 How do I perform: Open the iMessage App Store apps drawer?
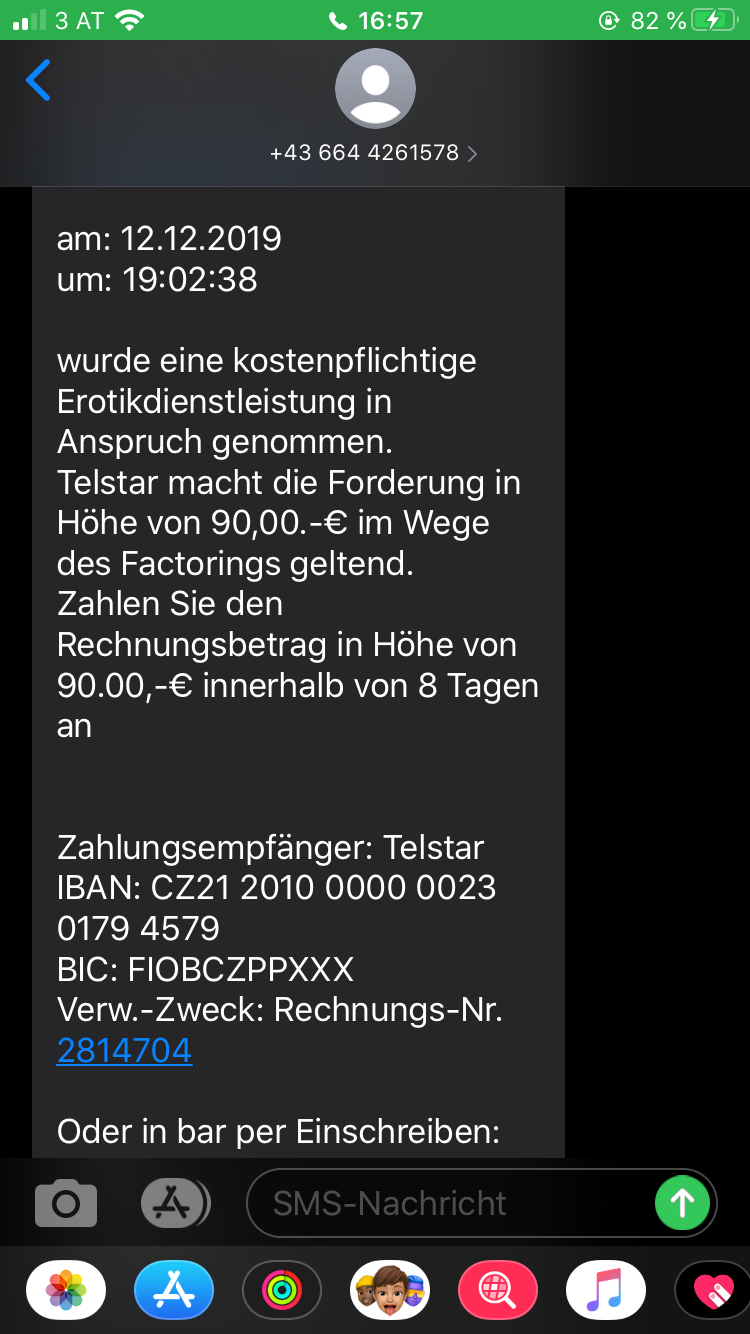point(173,1202)
